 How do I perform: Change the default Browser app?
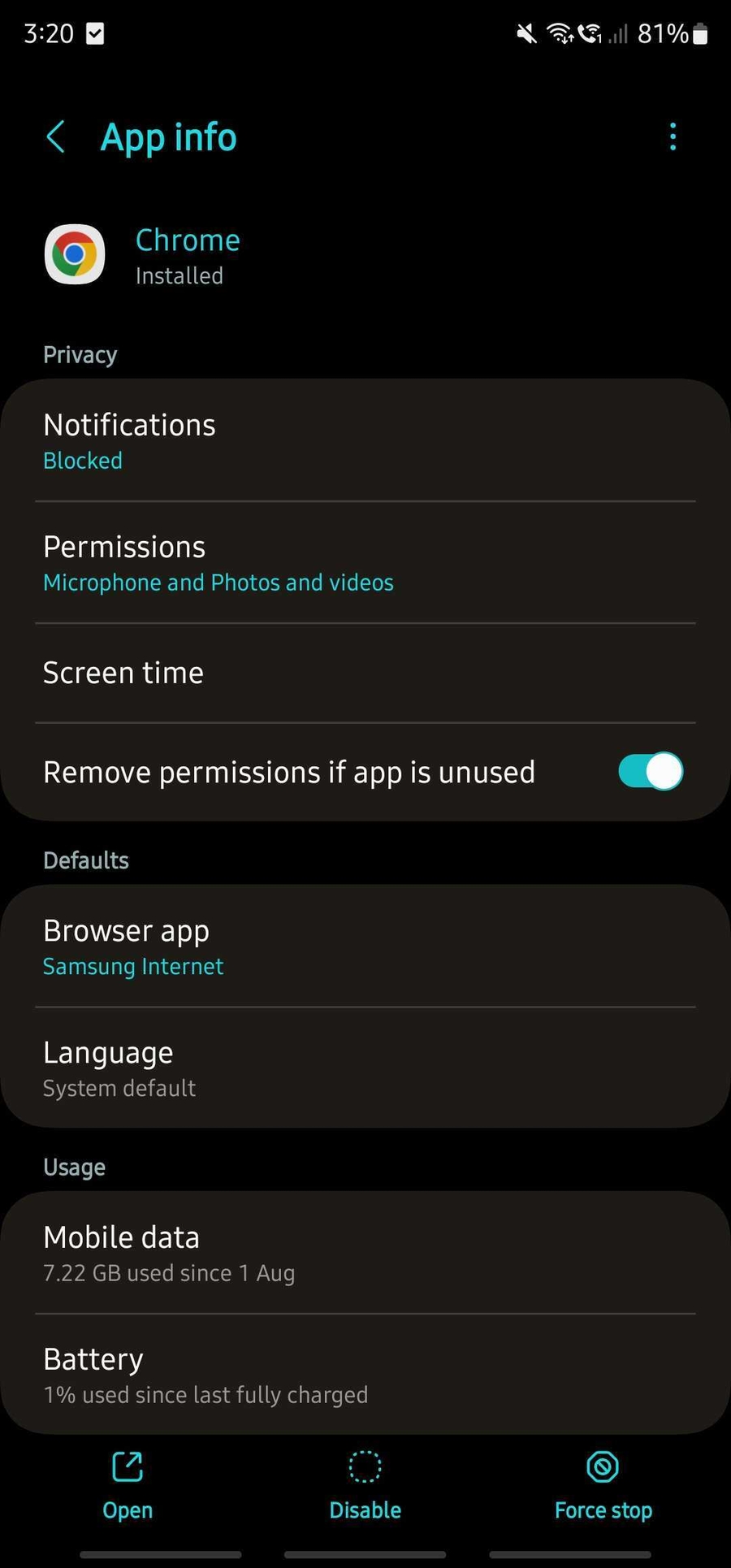point(365,946)
